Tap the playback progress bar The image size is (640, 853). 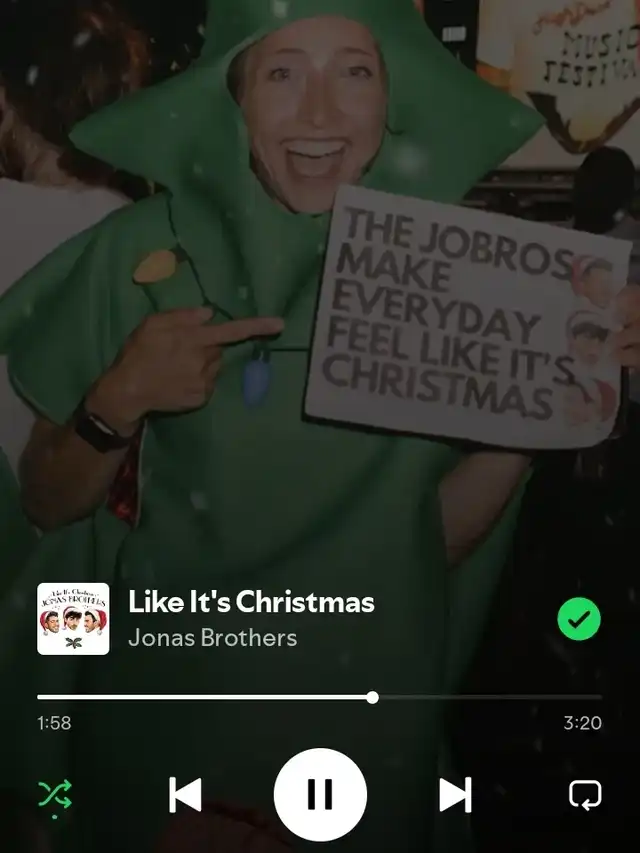click(320, 697)
